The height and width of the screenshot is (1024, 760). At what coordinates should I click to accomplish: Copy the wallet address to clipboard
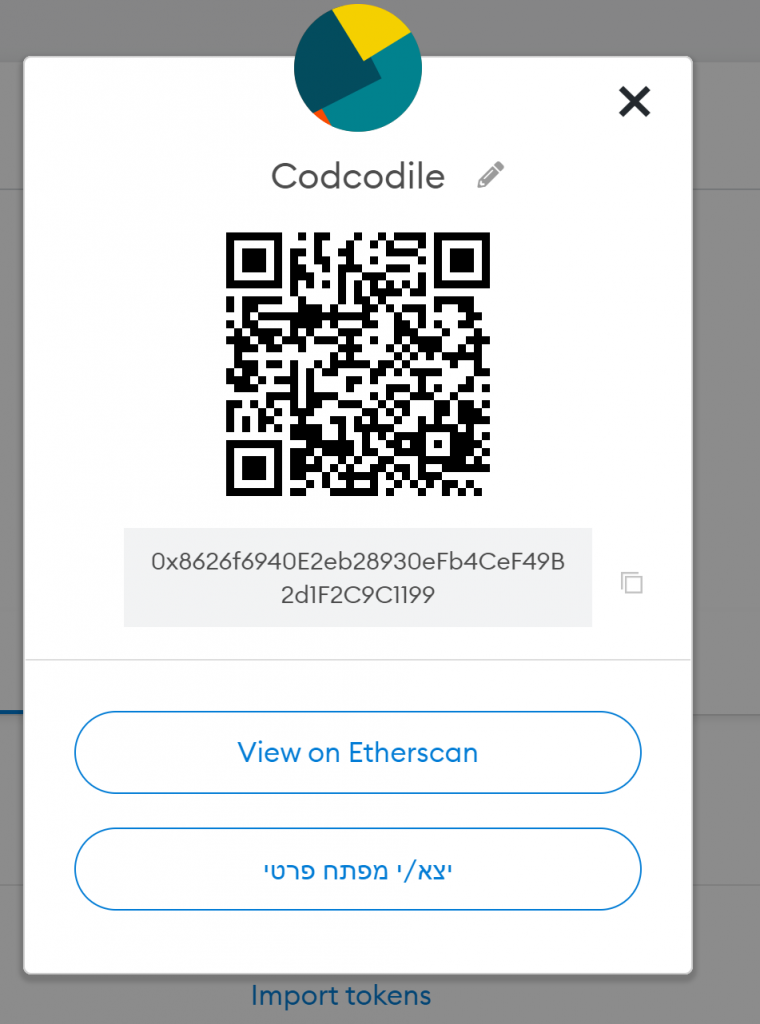click(x=631, y=582)
